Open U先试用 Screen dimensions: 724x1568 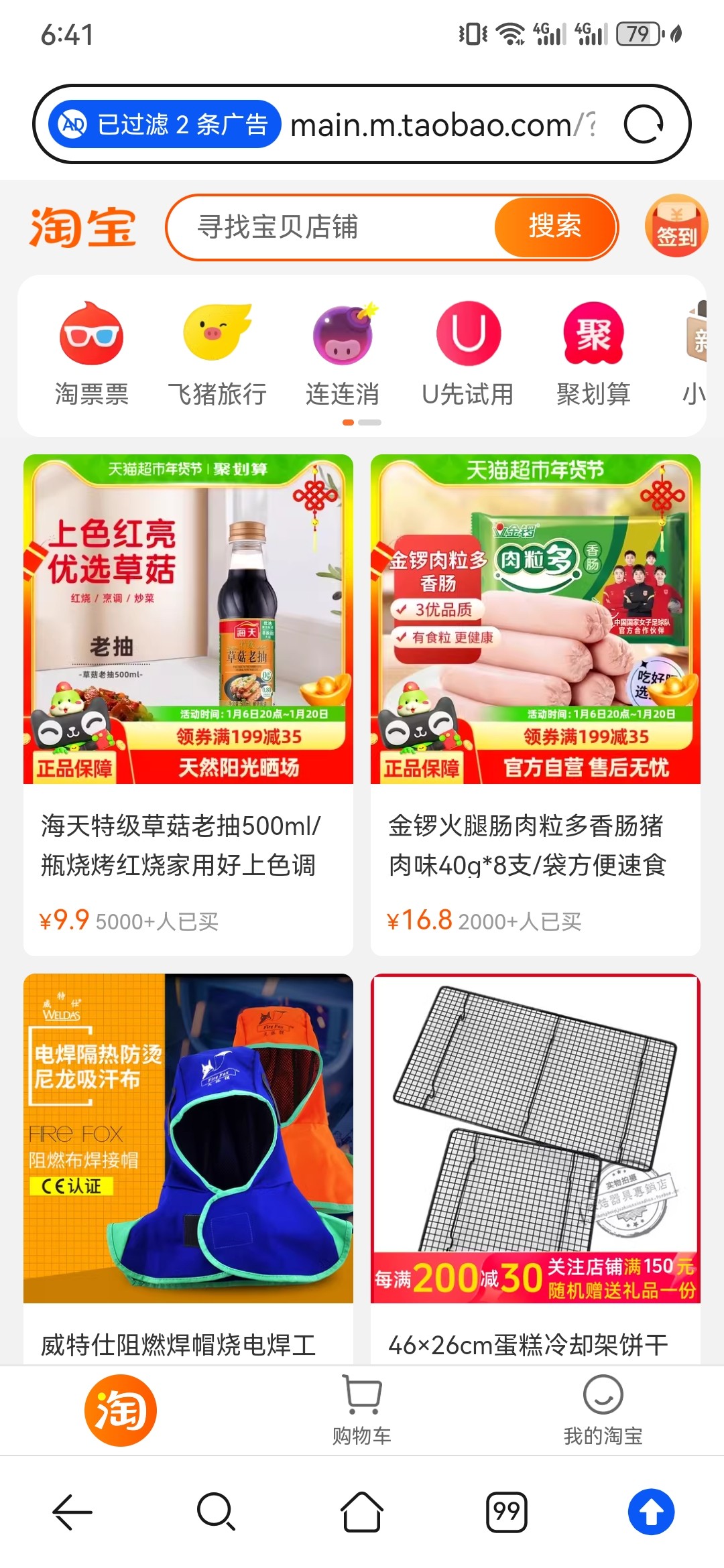pyautogui.click(x=468, y=354)
